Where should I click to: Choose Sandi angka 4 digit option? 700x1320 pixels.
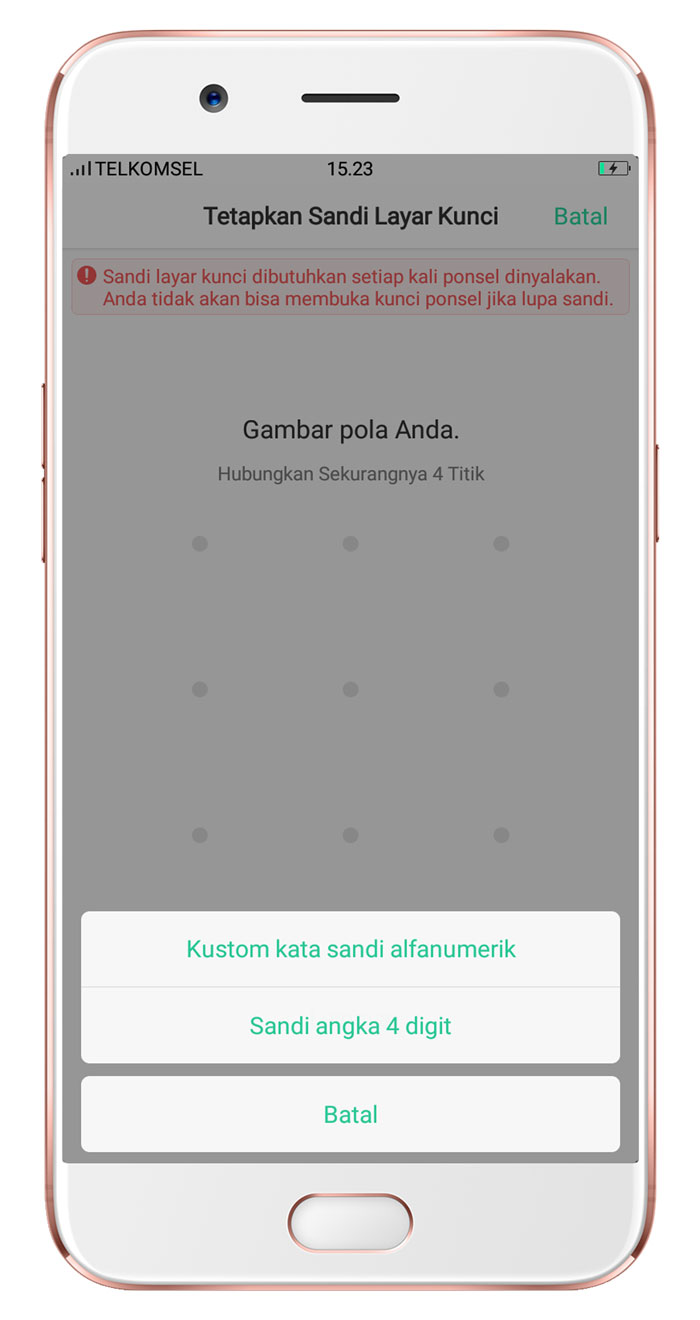coord(350,1026)
